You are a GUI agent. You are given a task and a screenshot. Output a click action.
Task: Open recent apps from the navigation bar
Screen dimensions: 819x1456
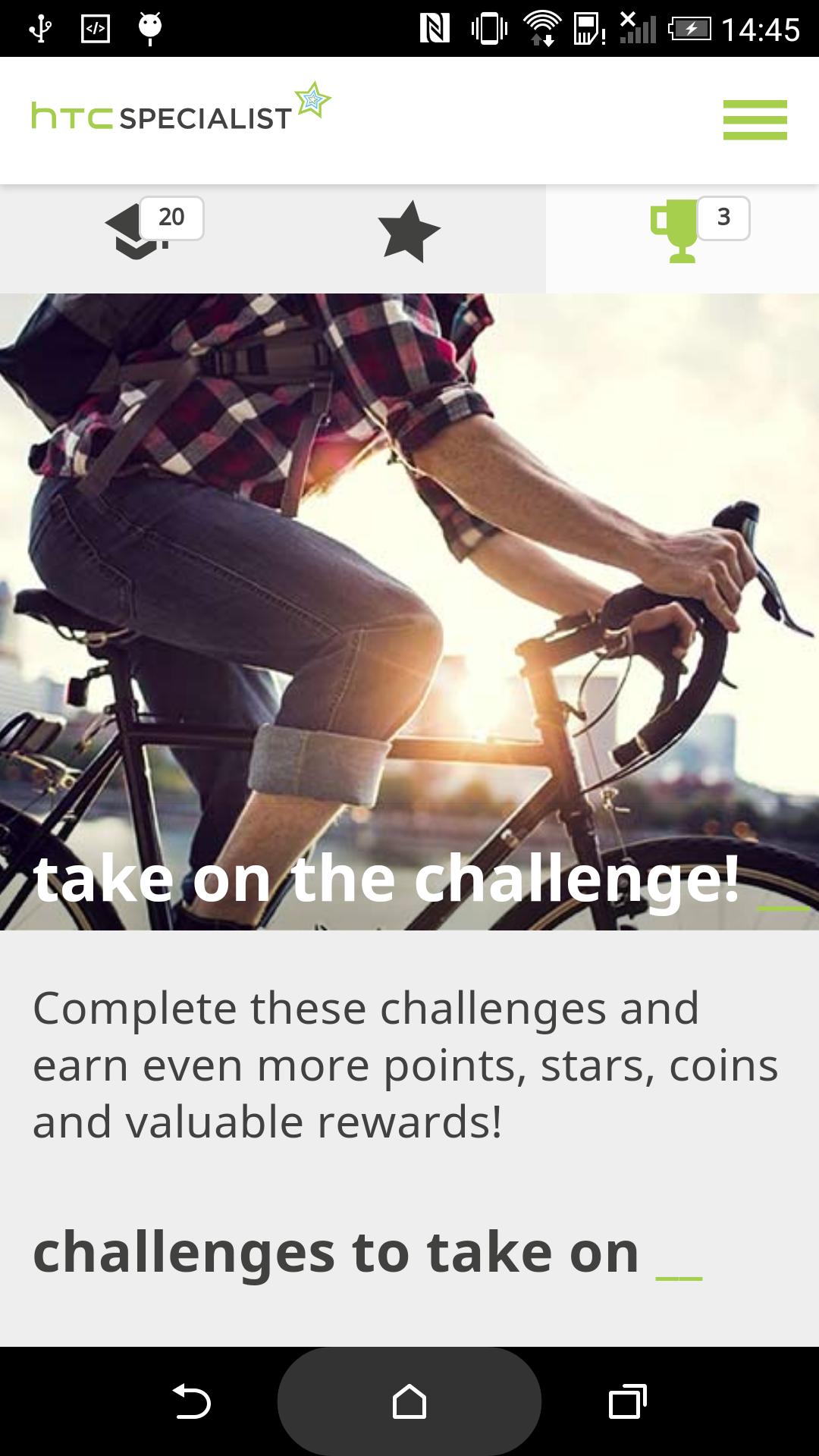click(x=627, y=1401)
